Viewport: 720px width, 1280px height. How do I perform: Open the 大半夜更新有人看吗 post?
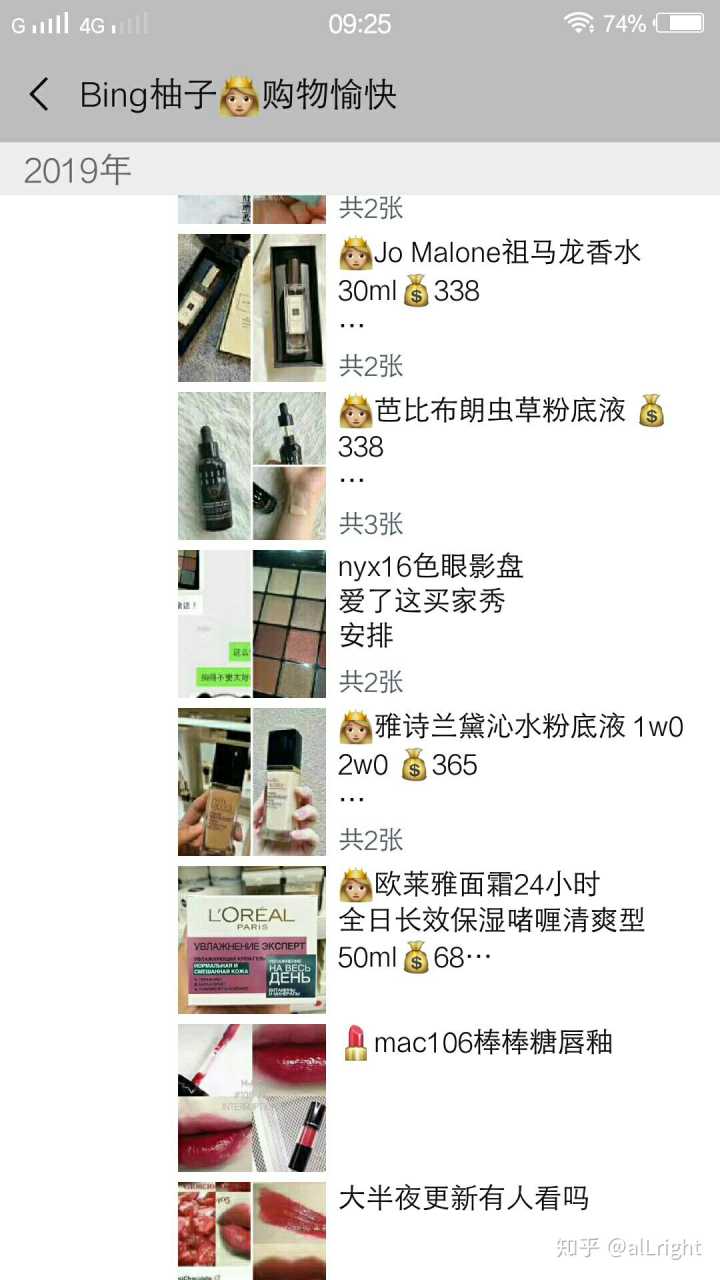tap(463, 1198)
